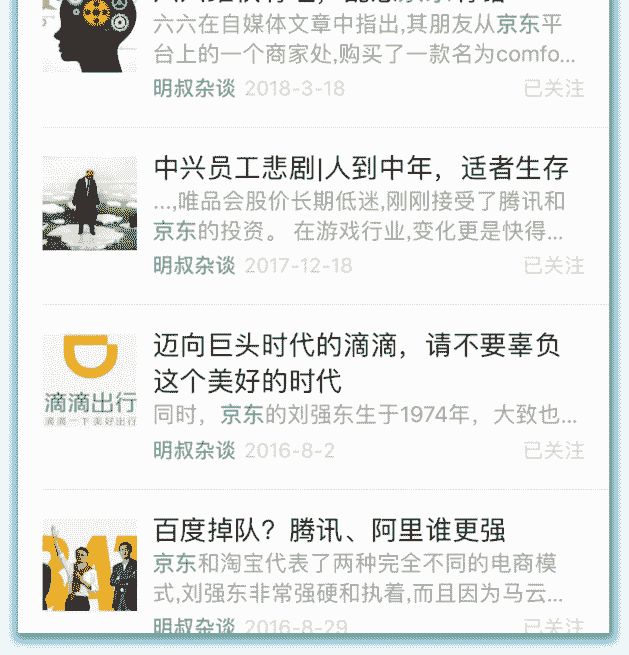Open article 中兴员工悲剧|人到中年，适者生存

click(x=360, y=167)
